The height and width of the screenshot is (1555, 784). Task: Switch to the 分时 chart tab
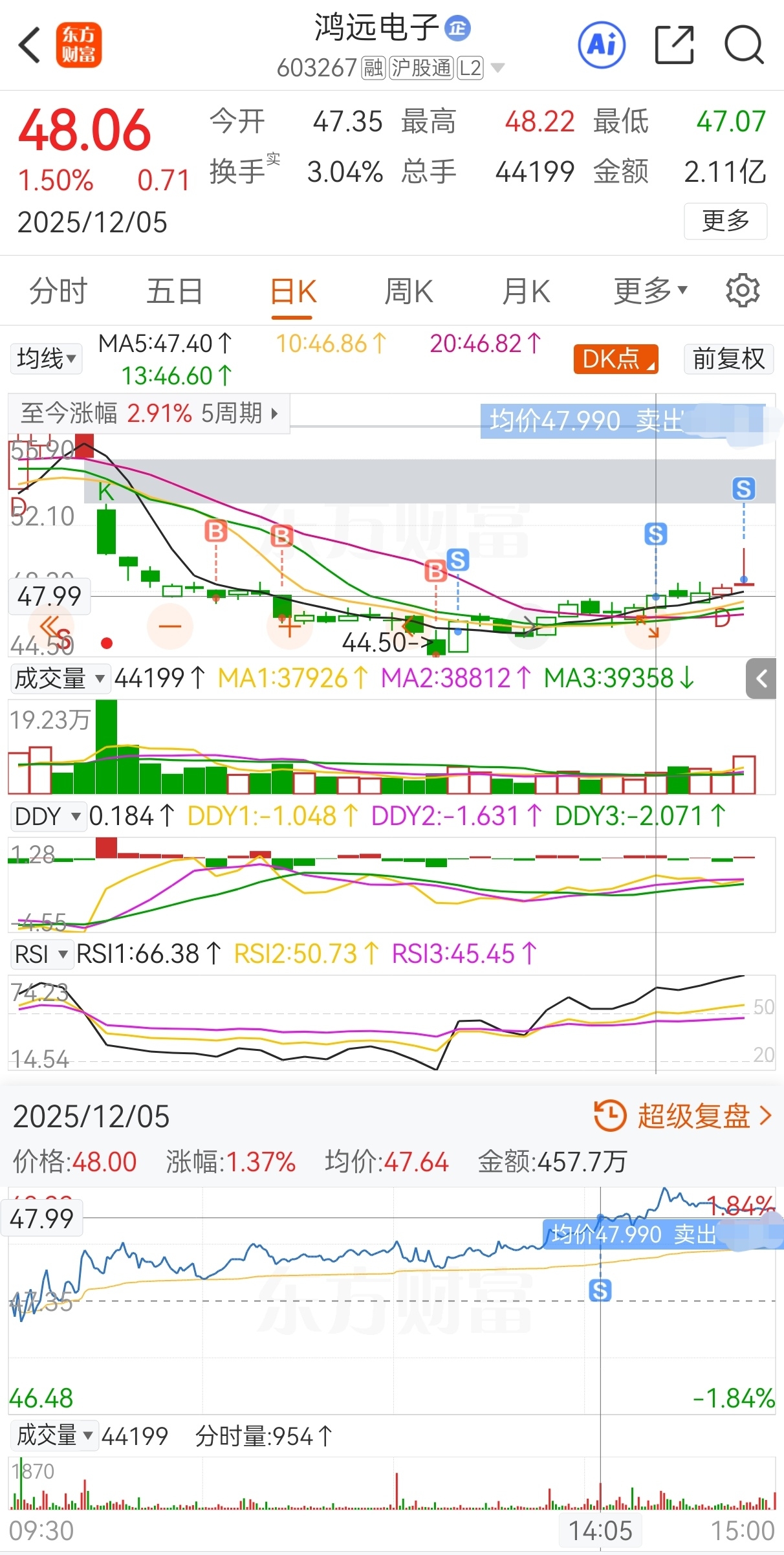(x=58, y=291)
